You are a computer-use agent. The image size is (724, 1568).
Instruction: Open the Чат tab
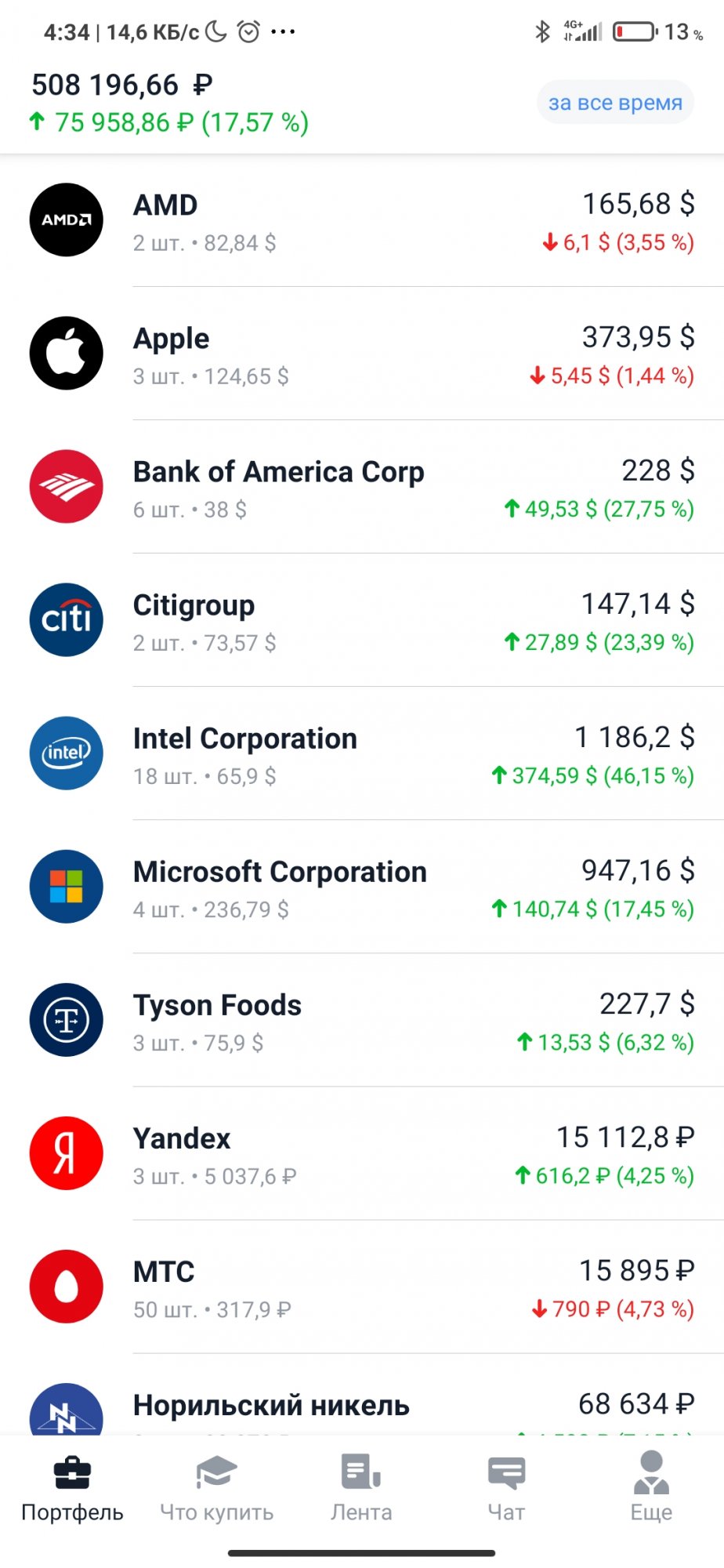click(x=506, y=1487)
